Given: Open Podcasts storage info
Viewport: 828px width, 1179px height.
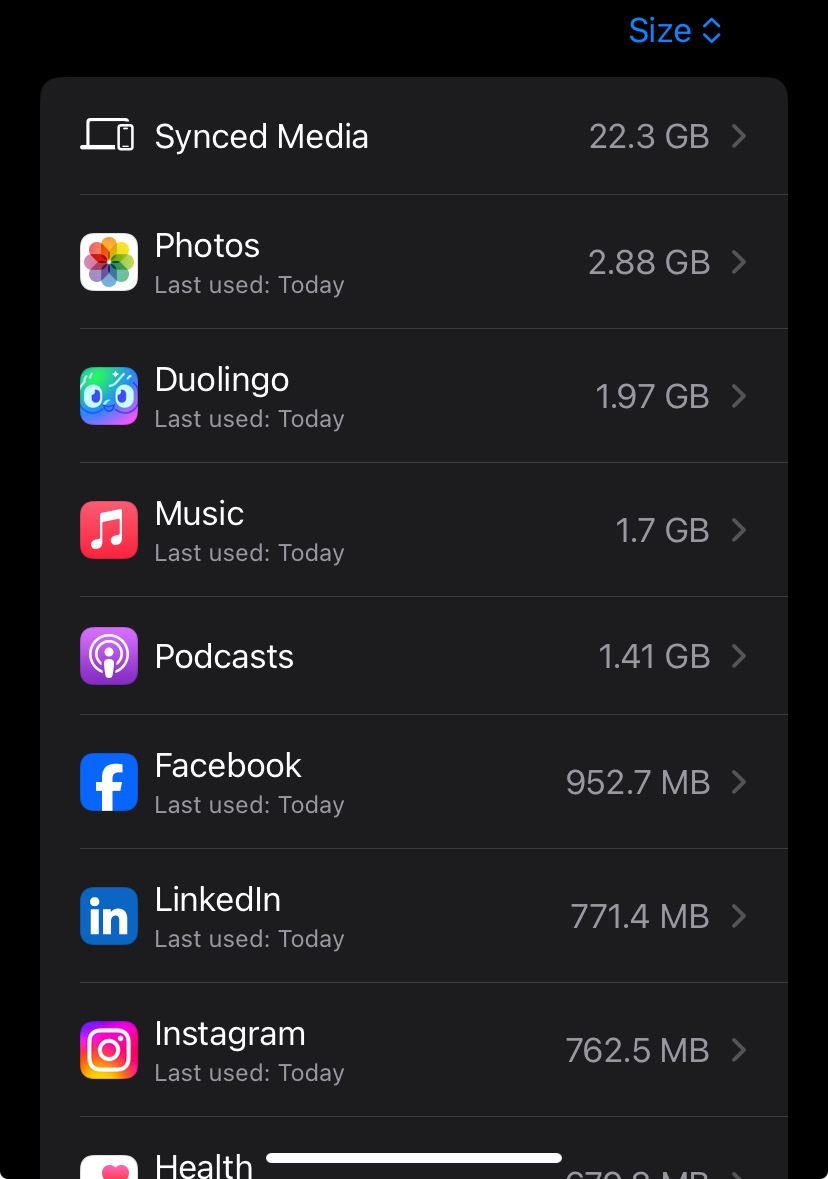Looking at the screenshot, I should click(x=414, y=656).
